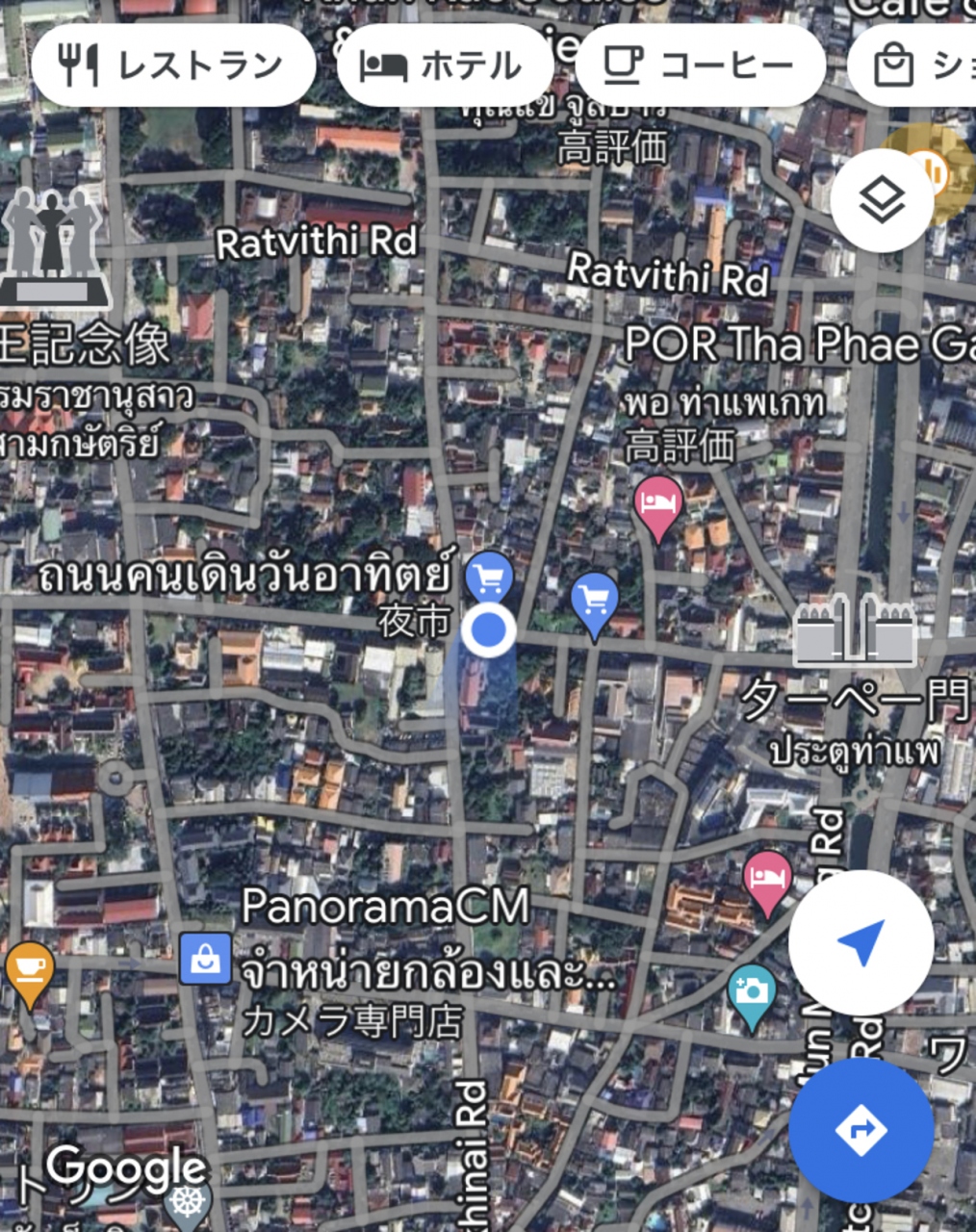
Task: Tap the Sunday night market shopping pin
Action: [x=489, y=577]
